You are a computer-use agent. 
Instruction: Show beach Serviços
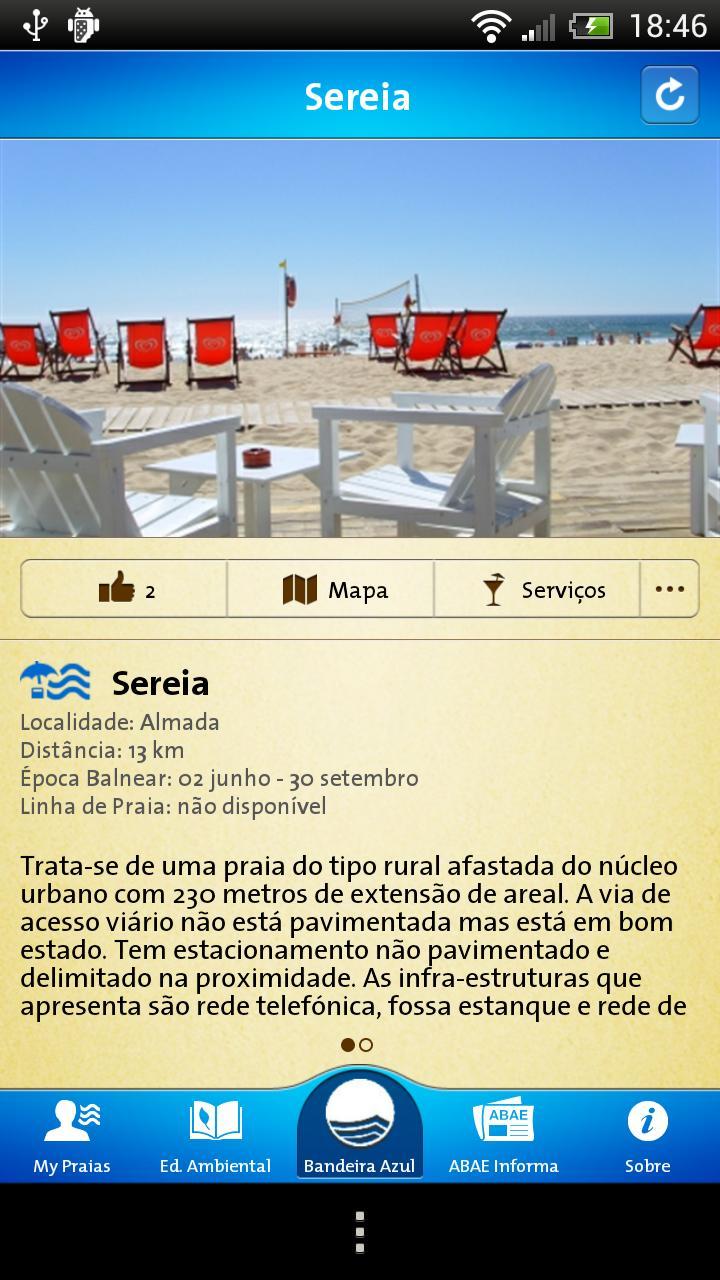[537, 590]
